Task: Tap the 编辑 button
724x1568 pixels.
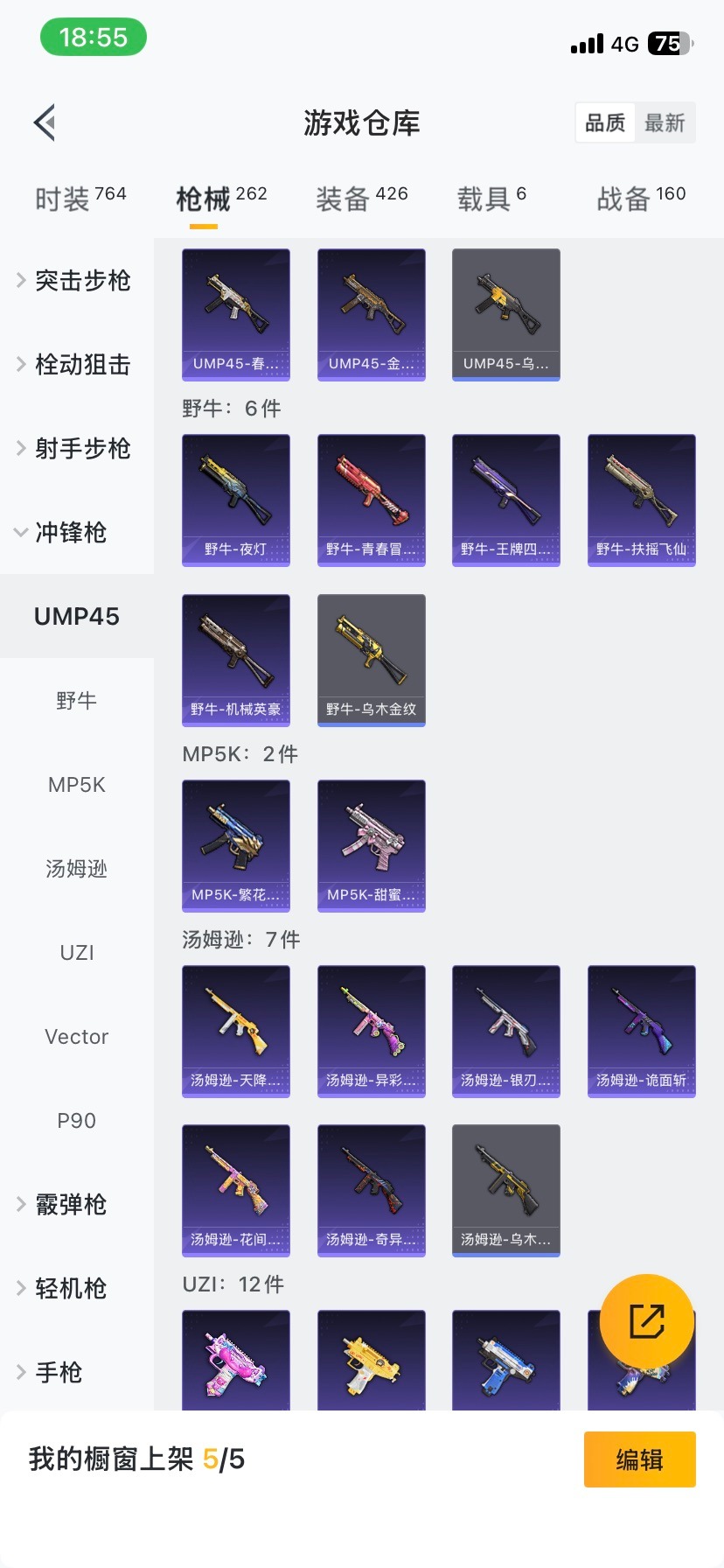Action: [x=639, y=1459]
